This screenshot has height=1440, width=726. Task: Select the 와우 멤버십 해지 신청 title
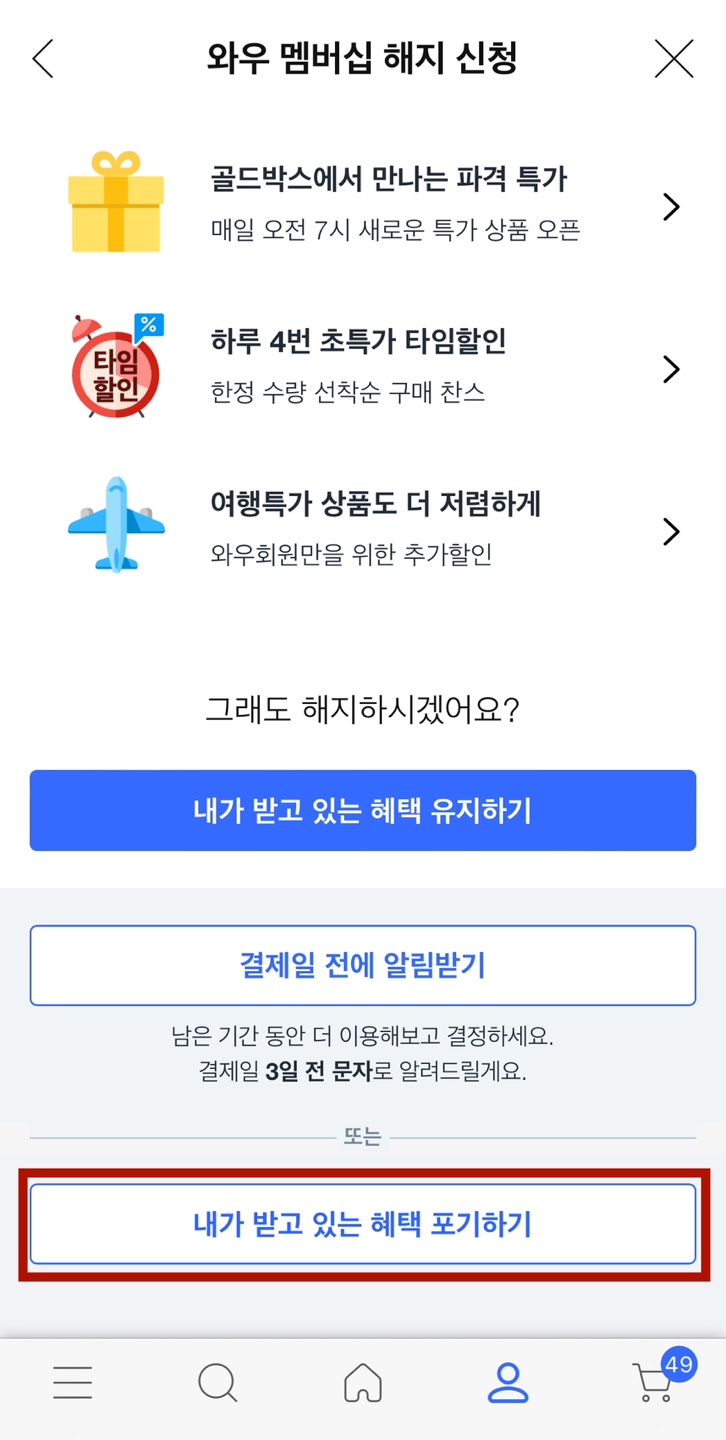[363, 57]
